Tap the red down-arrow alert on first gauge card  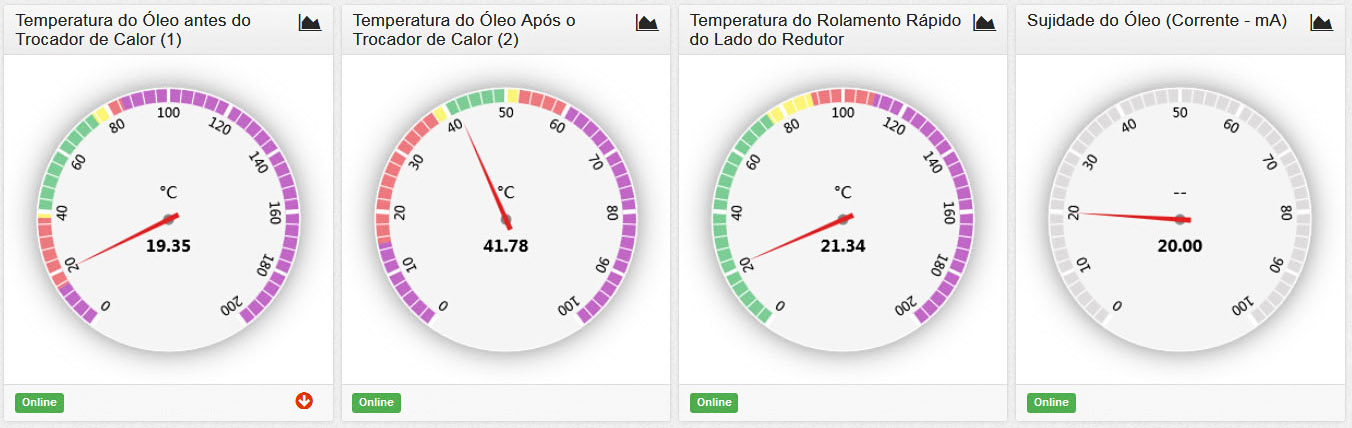coord(304,401)
